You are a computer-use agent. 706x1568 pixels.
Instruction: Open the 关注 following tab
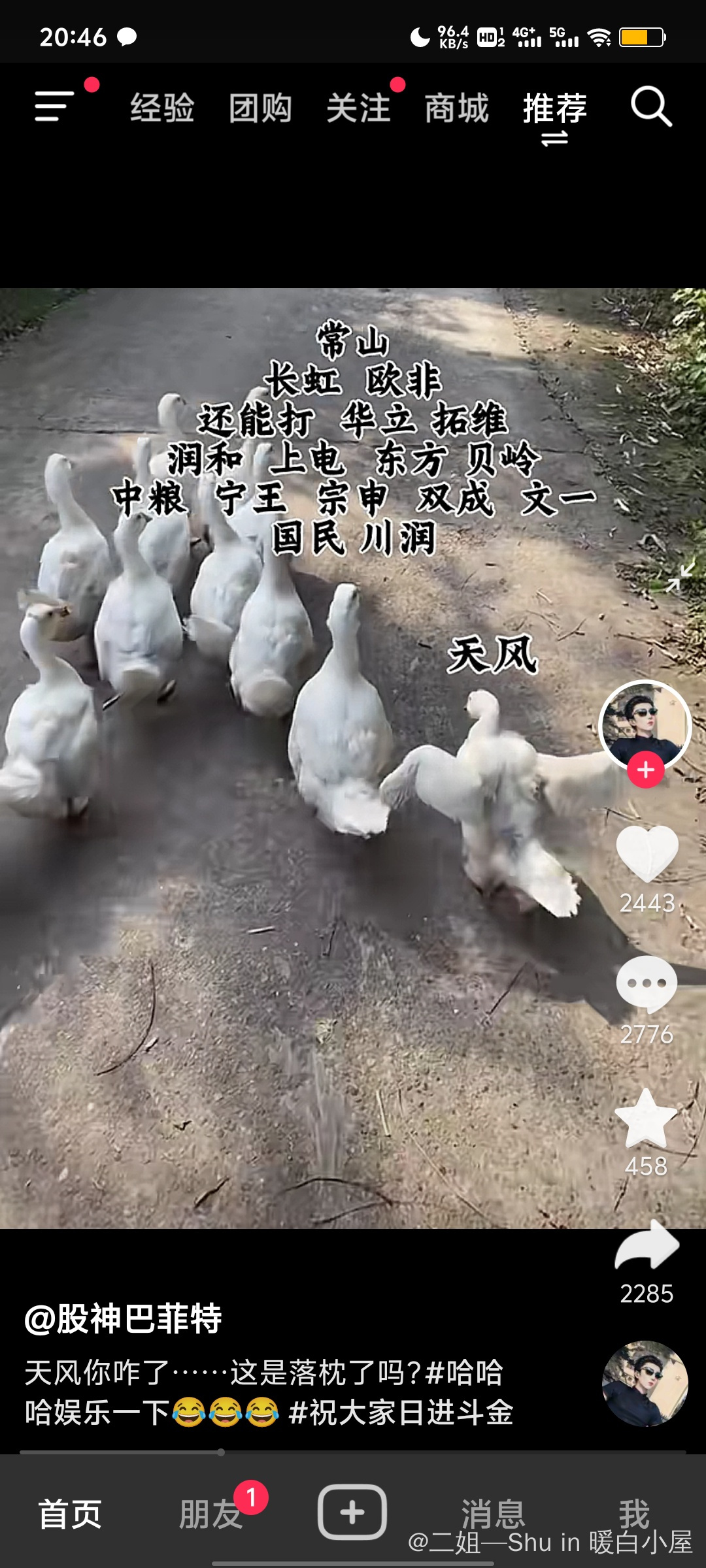pos(358,108)
